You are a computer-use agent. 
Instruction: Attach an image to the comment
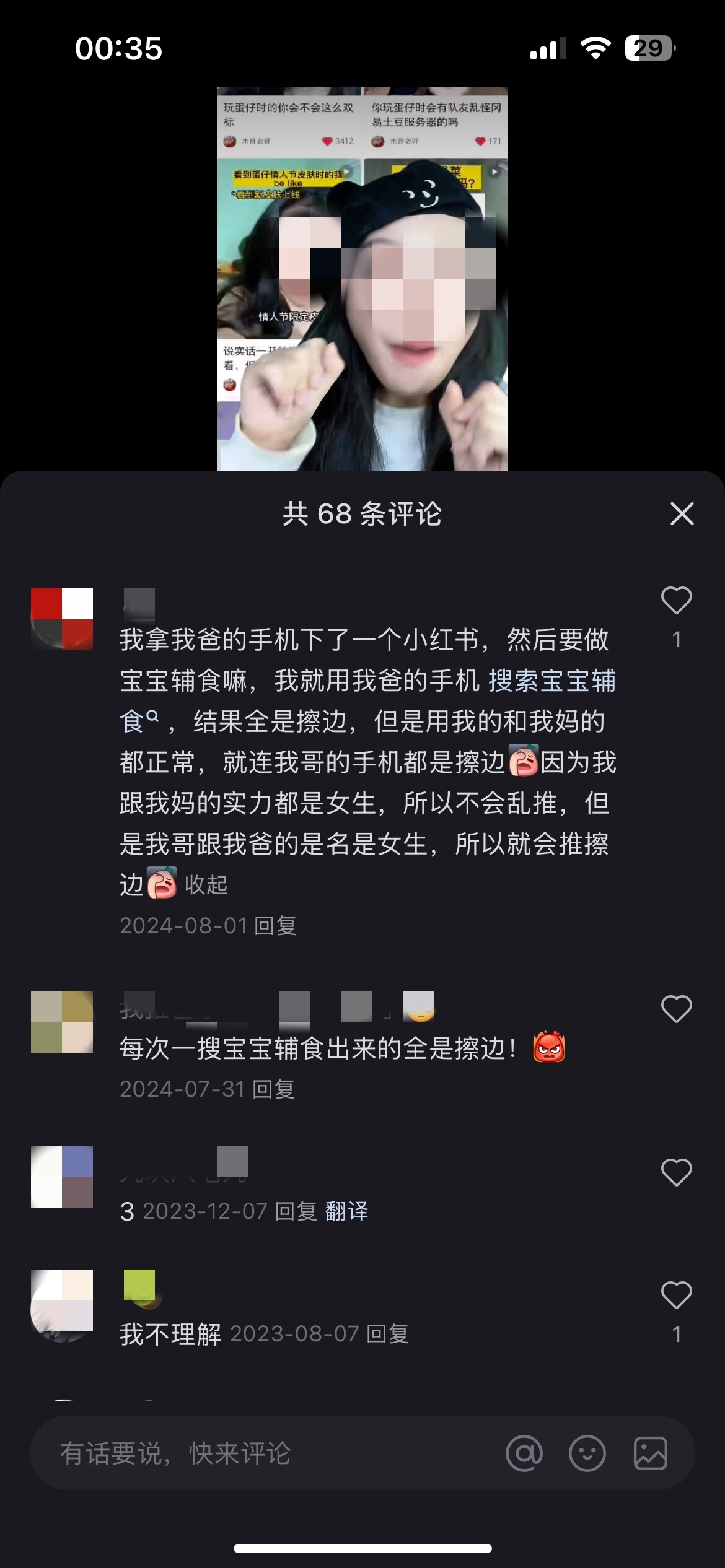tap(651, 1453)
